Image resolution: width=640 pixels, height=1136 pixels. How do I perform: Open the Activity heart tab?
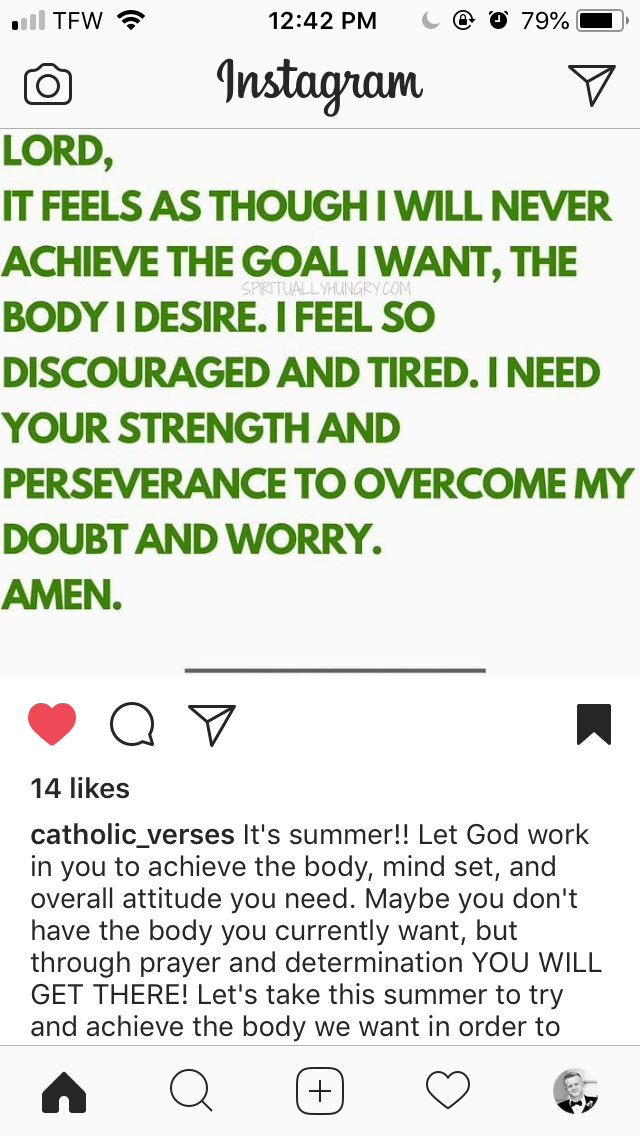click(447, 1090)
